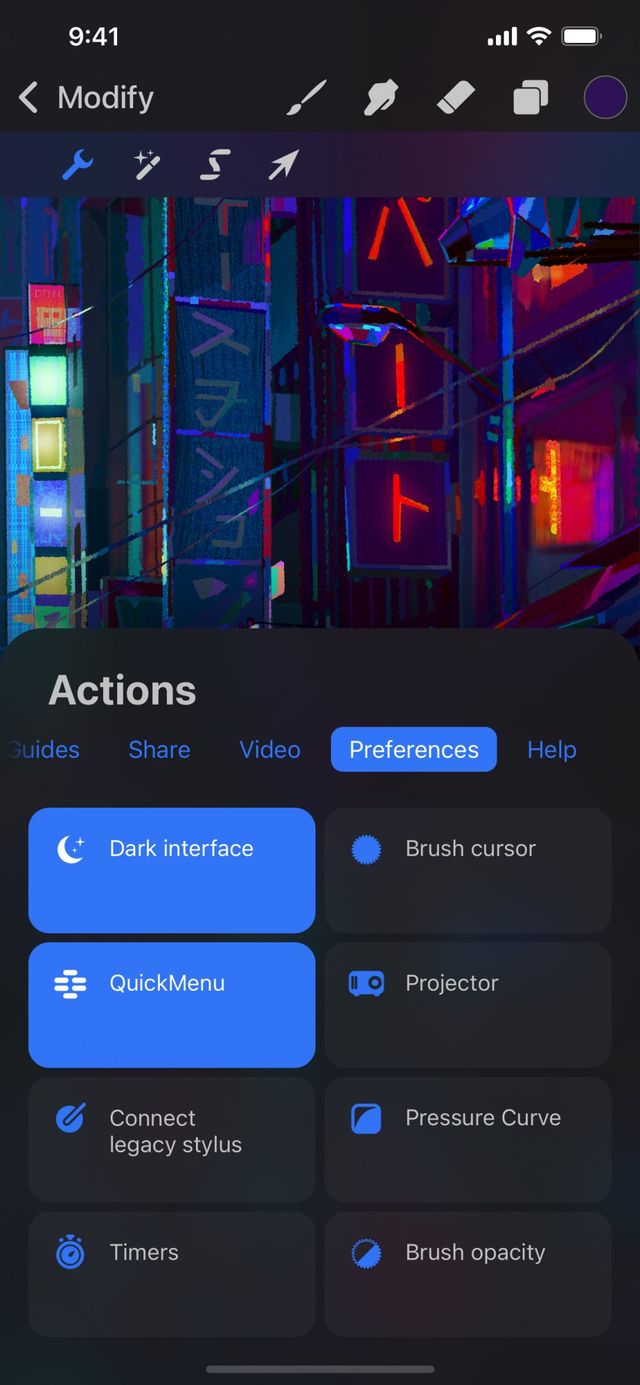Open the layers panel
Screen dimensions: 640x1385
point(531,98)
